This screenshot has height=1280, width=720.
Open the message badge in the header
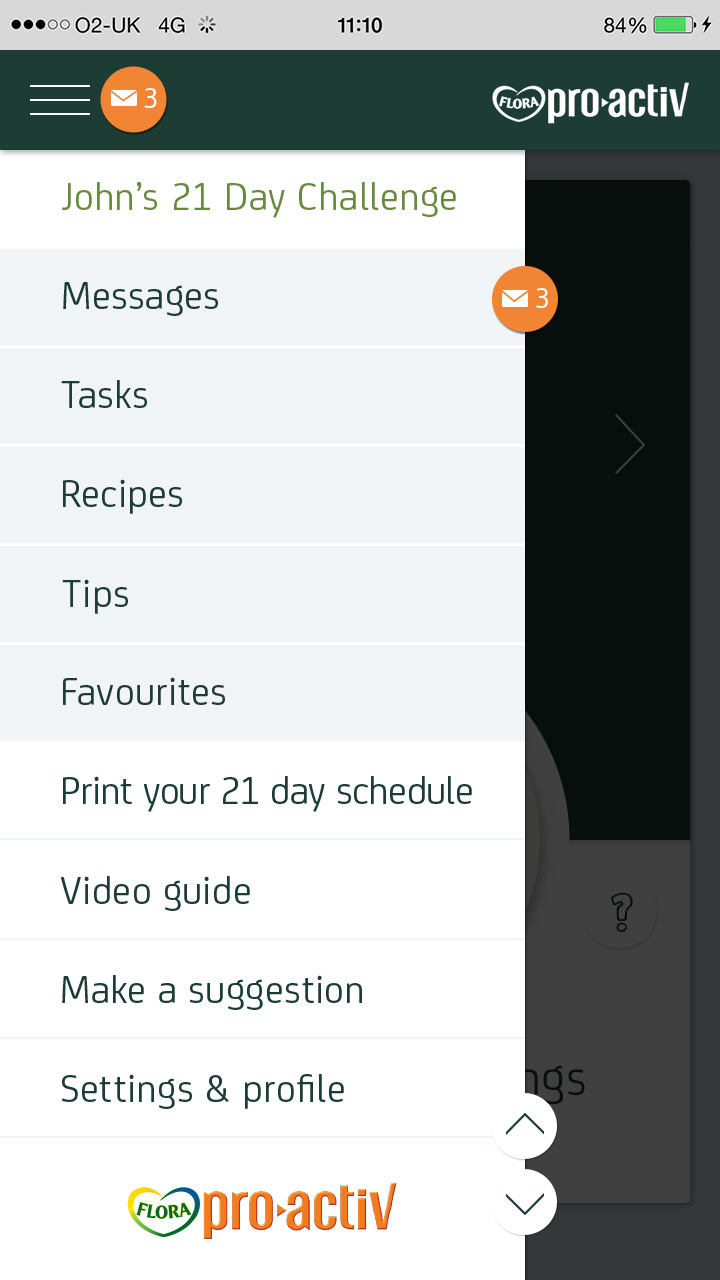pyautogui.click(x=133, y=99)
